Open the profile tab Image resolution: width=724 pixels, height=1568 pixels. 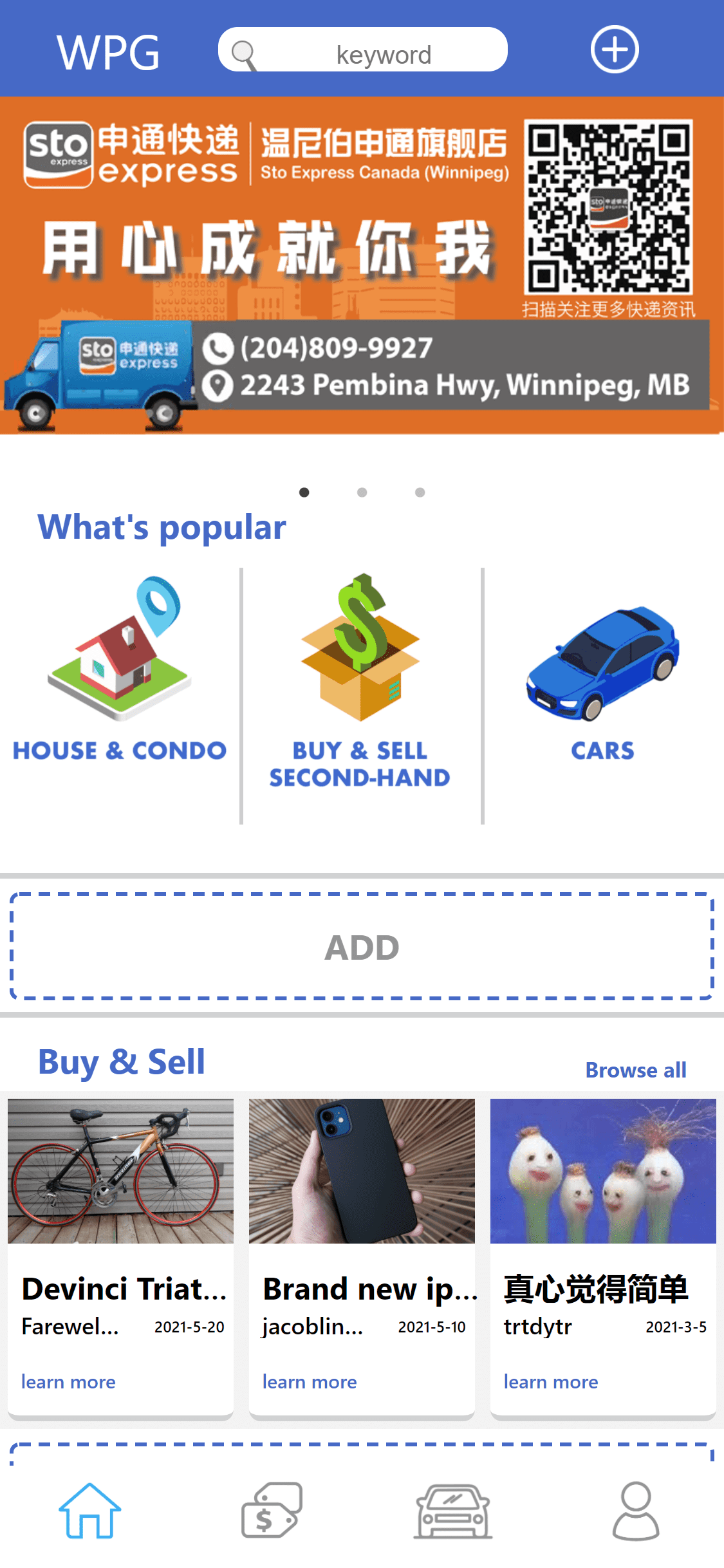pos(635,1511)
